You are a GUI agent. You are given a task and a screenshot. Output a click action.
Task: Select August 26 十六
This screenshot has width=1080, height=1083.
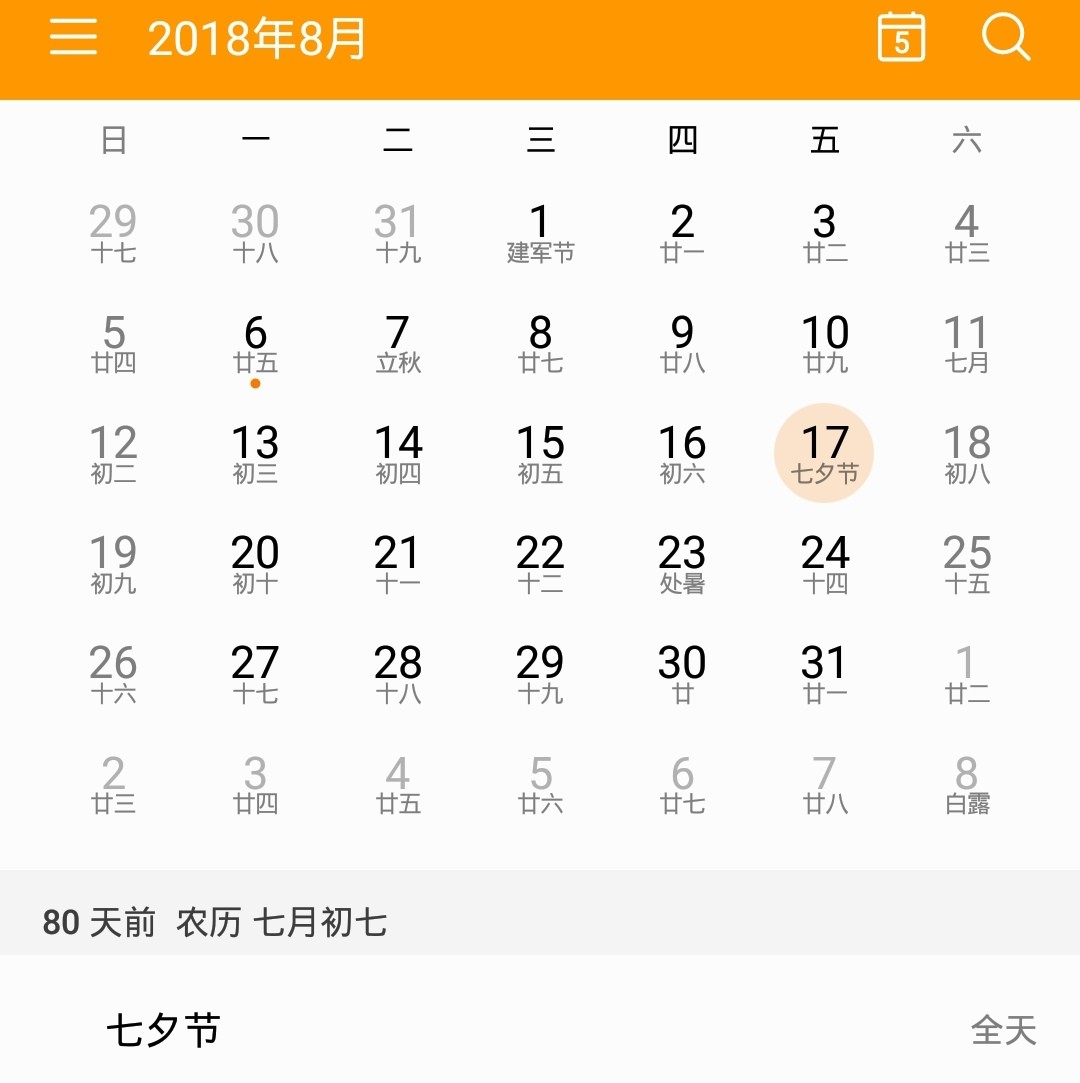point(113,673)
